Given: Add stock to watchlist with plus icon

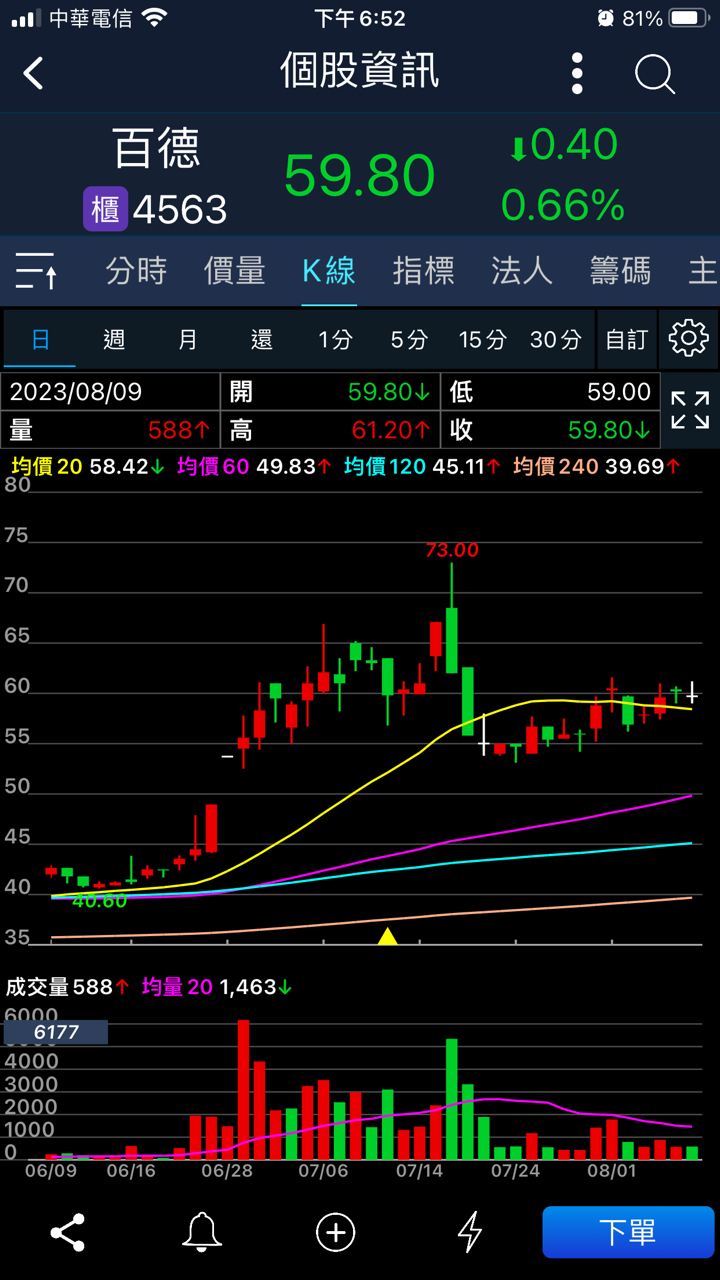Looking at the screenshot, I should click(334, 1232).
